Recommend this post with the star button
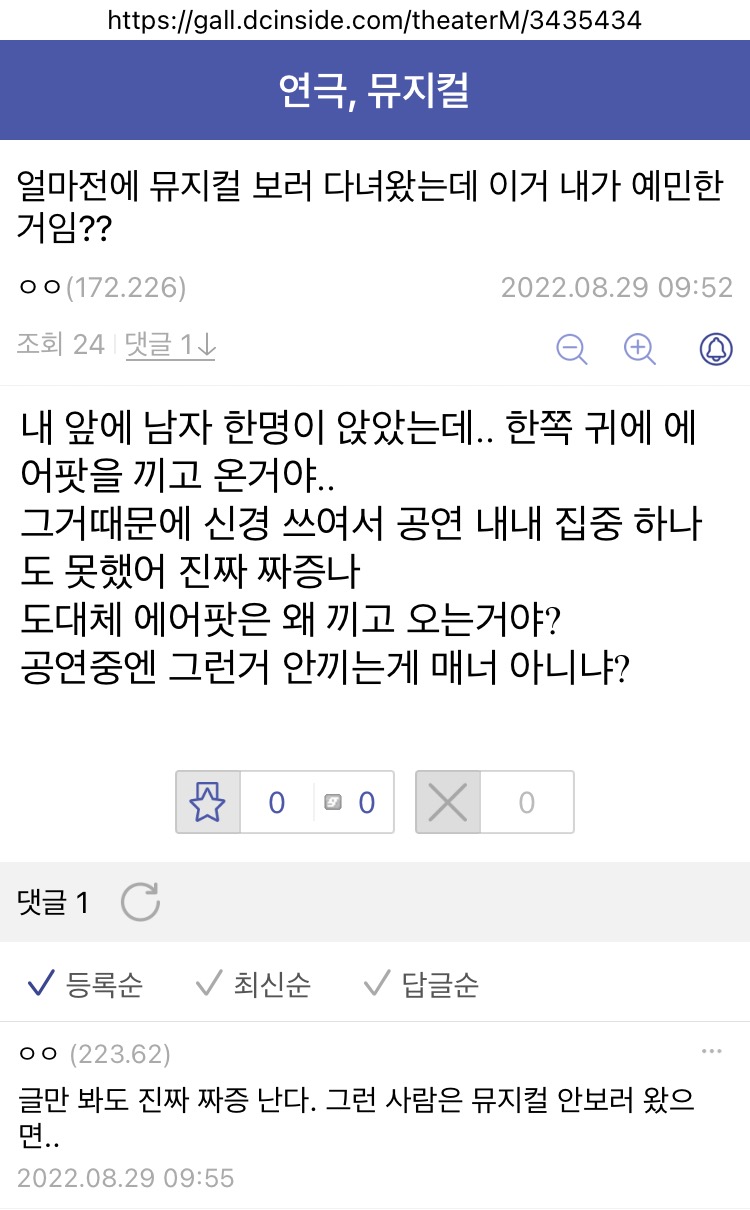The height and width of the screenshot is (1210, 750). tap(208, 802)
